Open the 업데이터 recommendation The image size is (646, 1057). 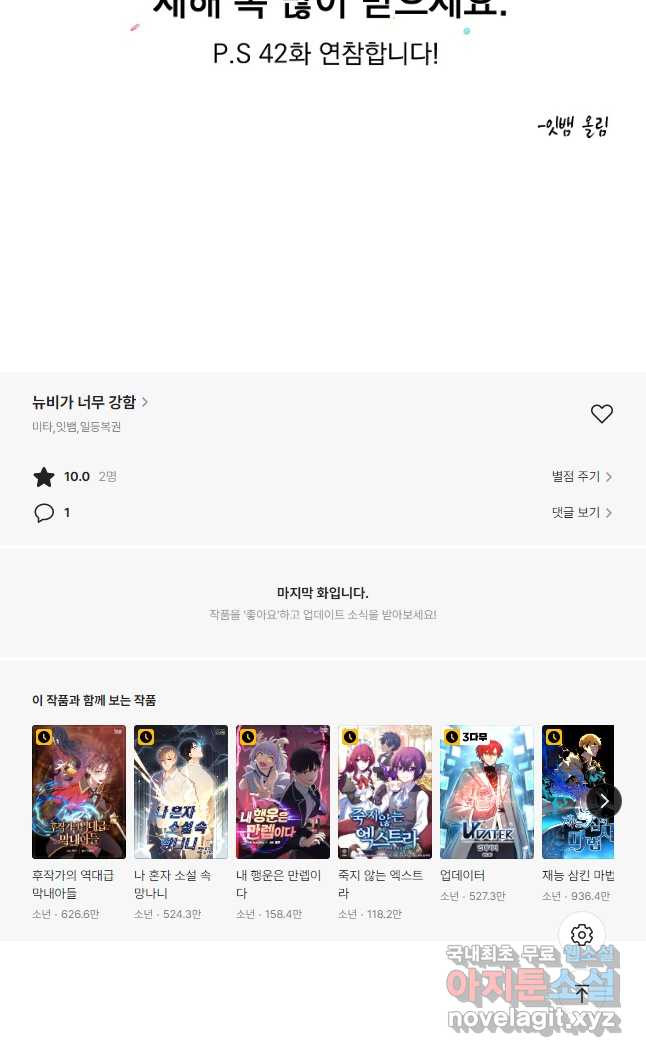[487, 792]
